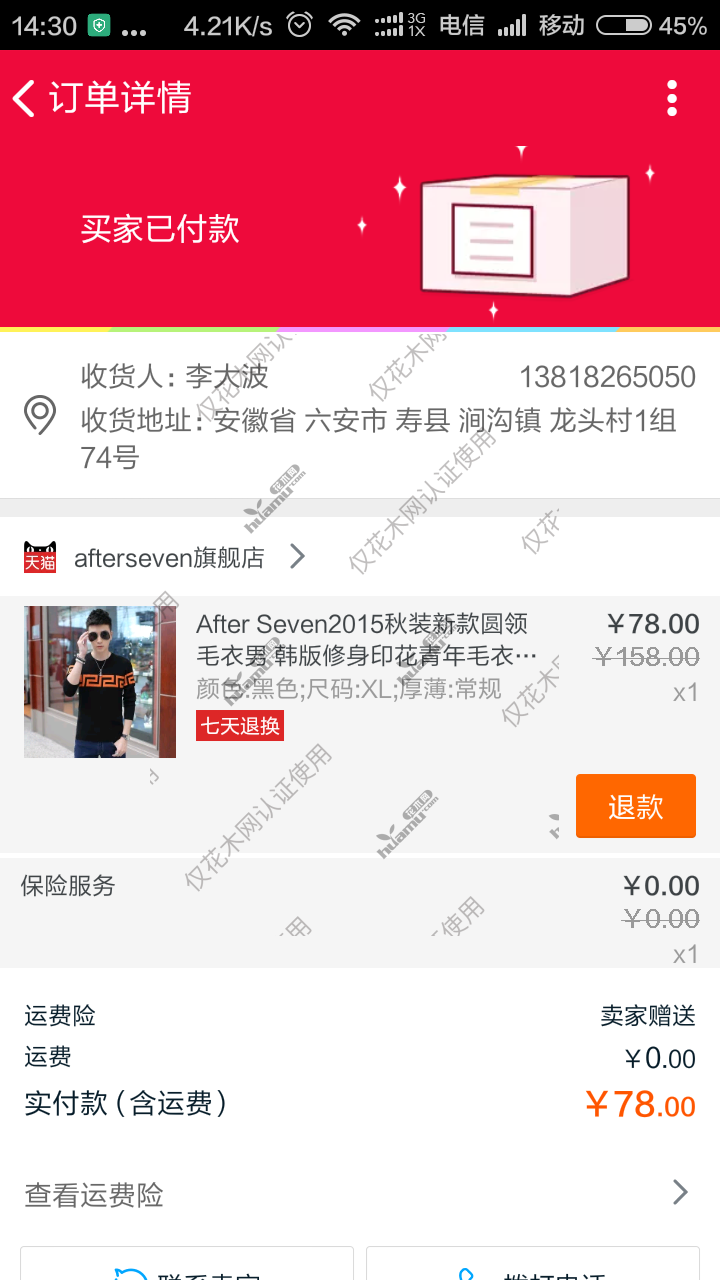
Task: View the After Seven sweater product
Action: pyautogui.click(x=366, y=640)
